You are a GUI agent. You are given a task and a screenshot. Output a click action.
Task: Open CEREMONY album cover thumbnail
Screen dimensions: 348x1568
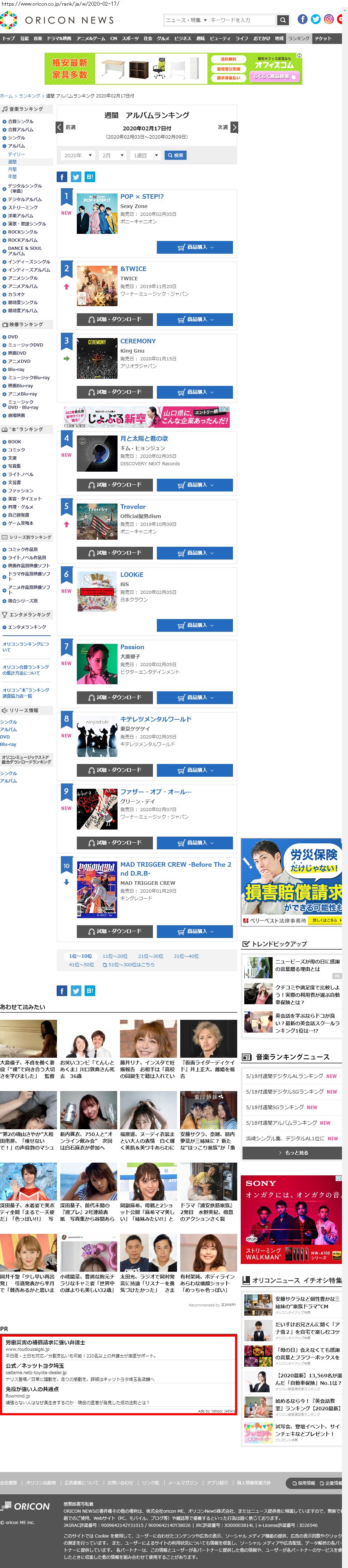tap(97, 359)
